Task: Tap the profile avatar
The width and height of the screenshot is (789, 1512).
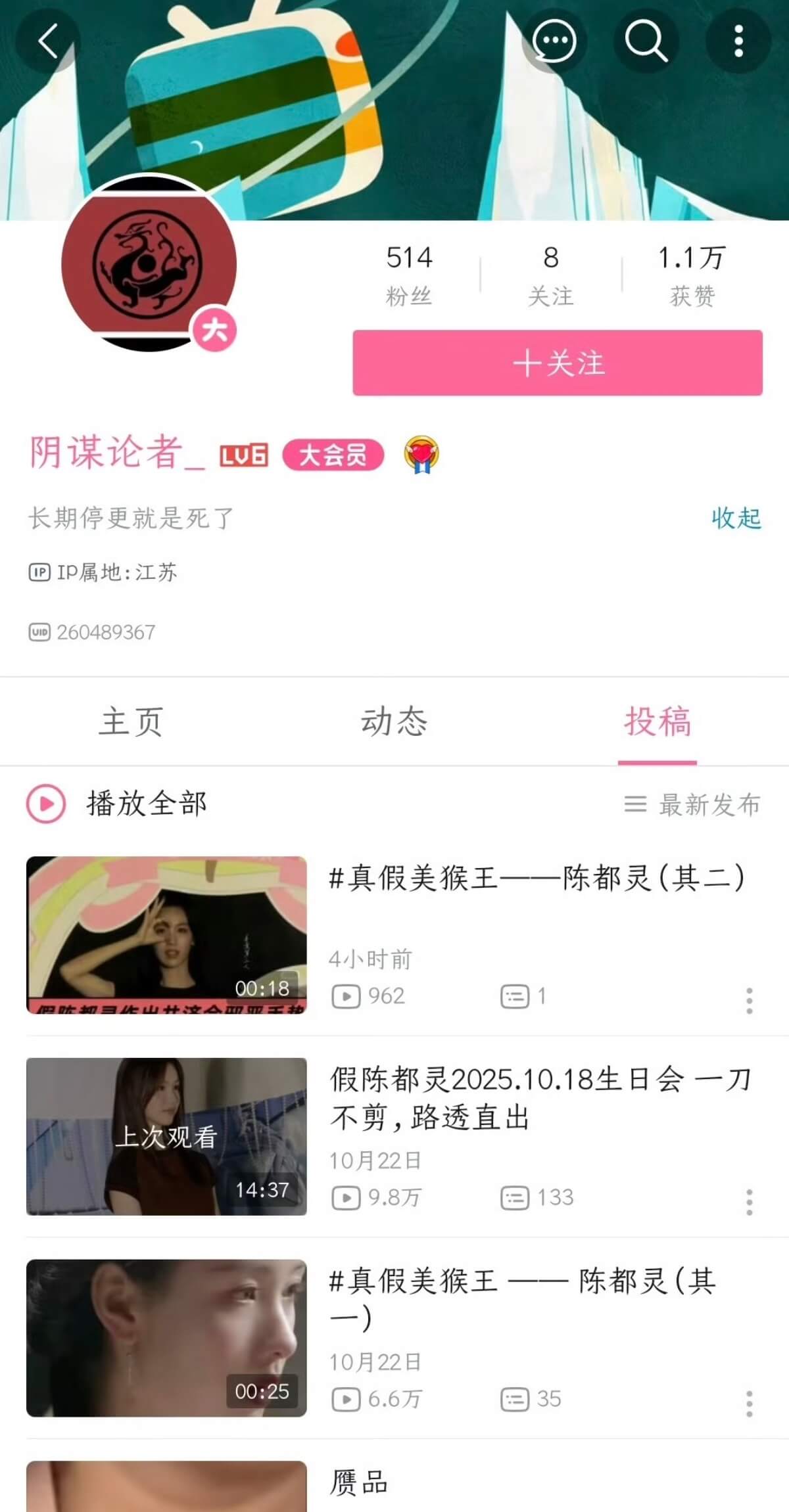Action: tap(149, 263)
